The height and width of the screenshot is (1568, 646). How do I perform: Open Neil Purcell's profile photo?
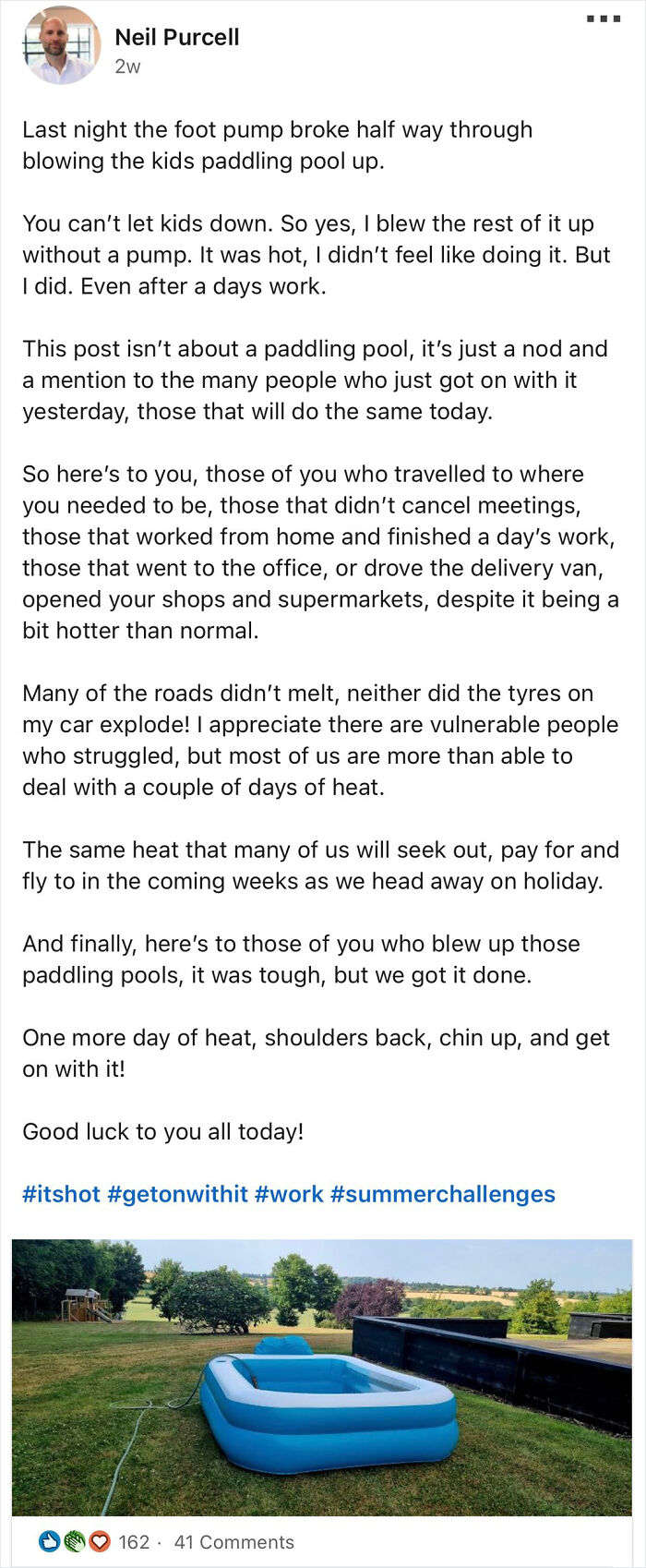tap(61, 46)
